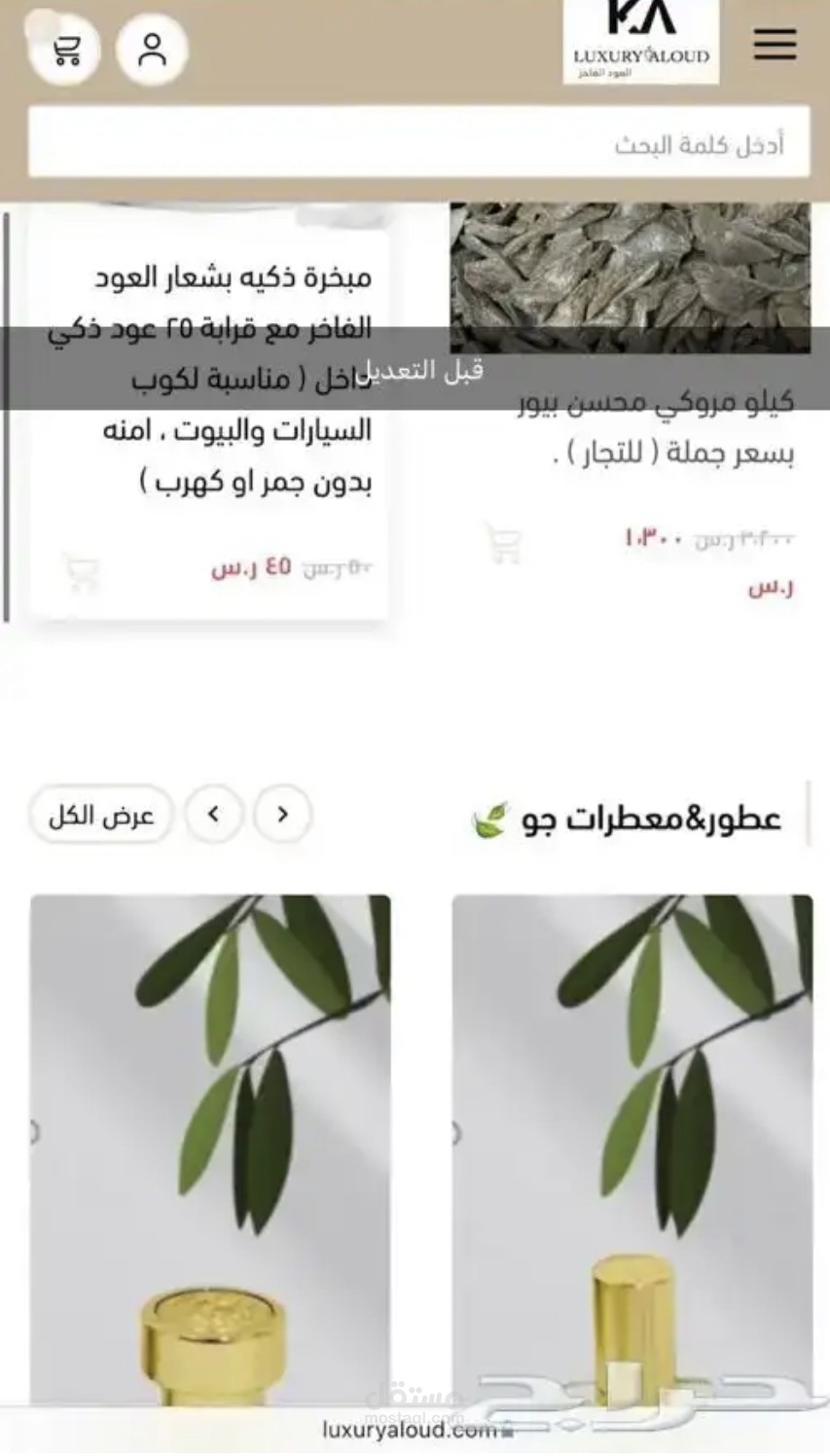The image size is (830, 1456).
Task: Go to the previous perfumes carousel arrow
Action: click(x=282, y=814)
